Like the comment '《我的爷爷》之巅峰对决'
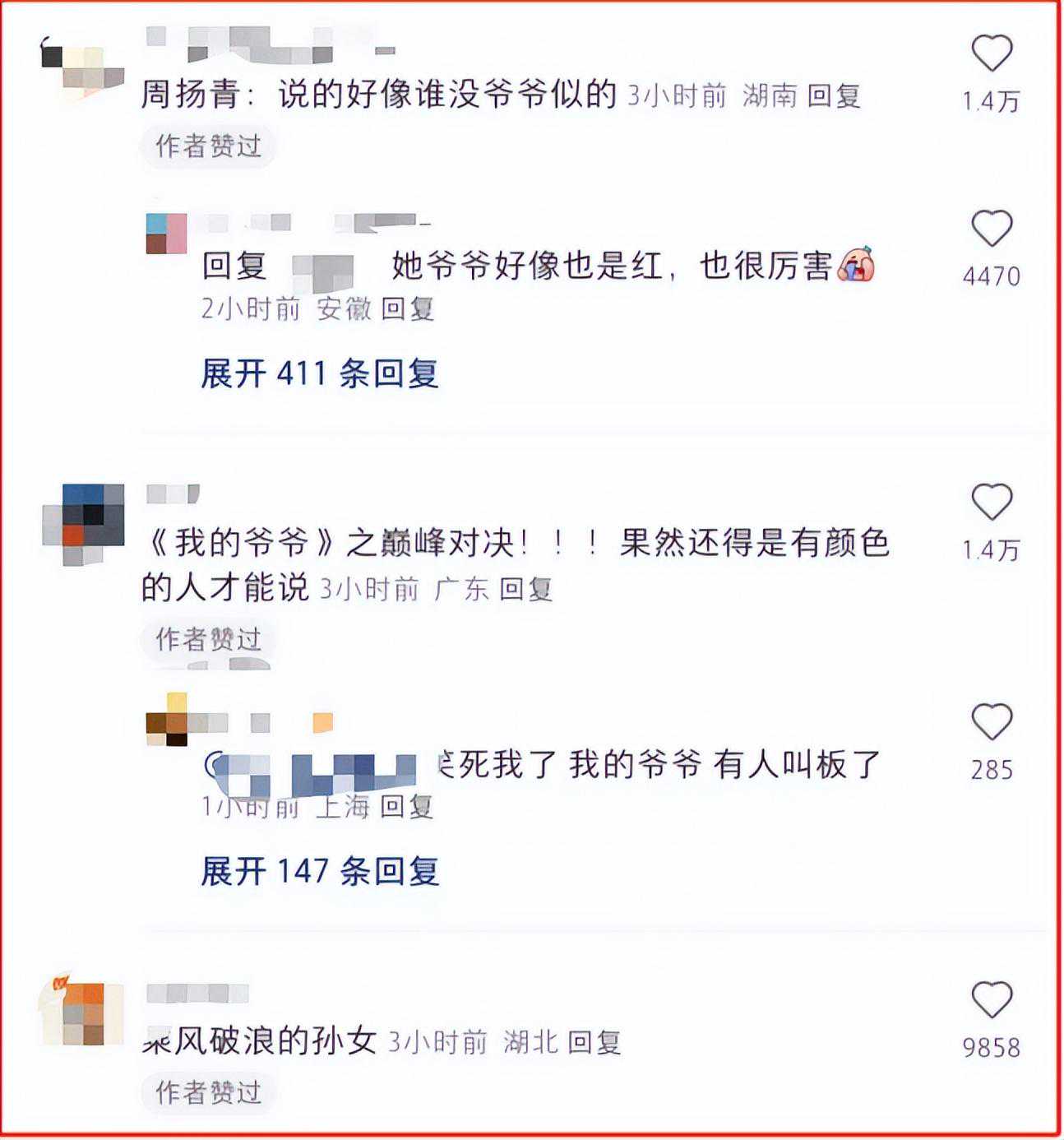The image size is (1064, 1140). (992, 503)
